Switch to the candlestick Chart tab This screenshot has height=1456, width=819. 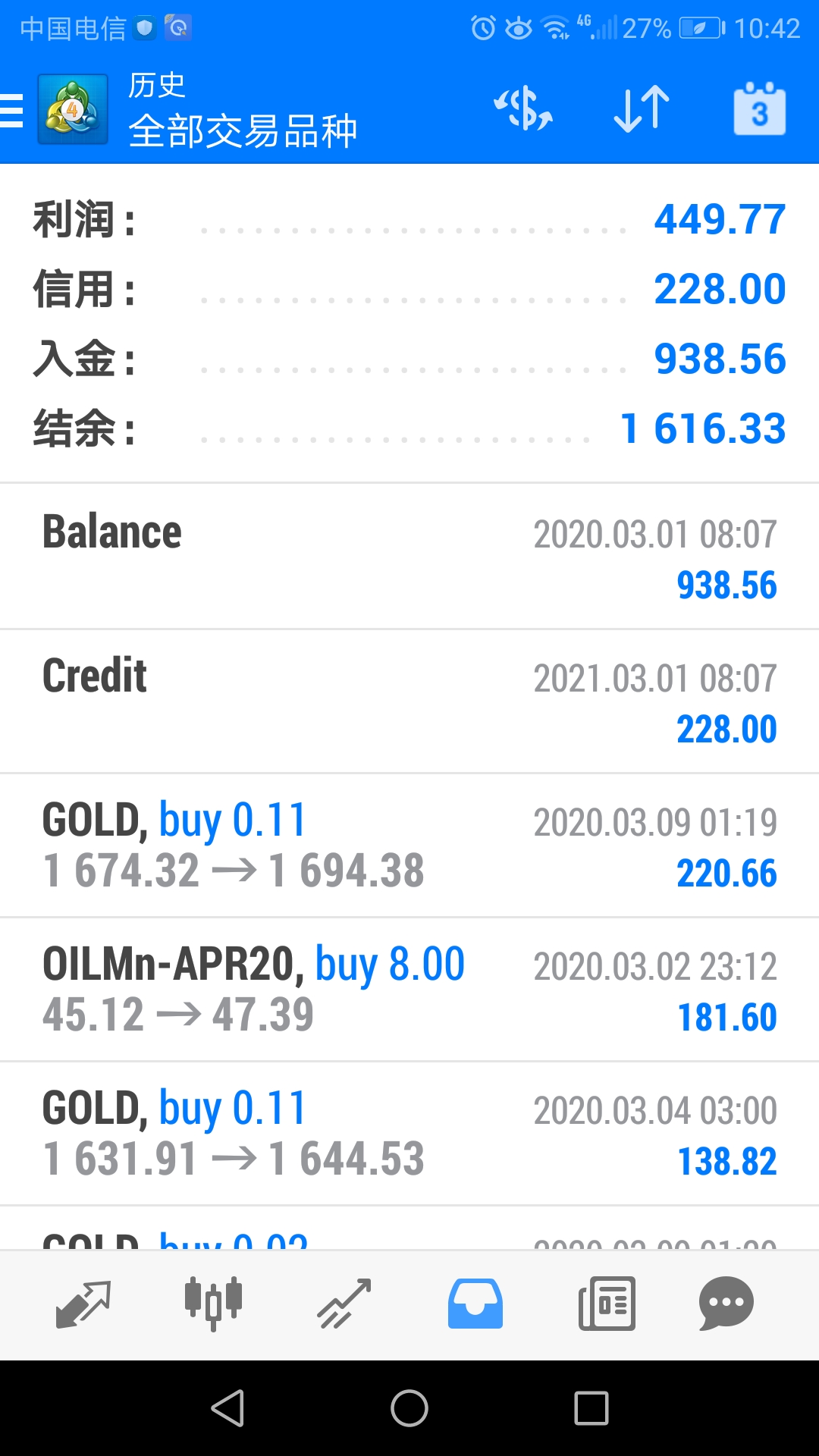point(214,1304)
